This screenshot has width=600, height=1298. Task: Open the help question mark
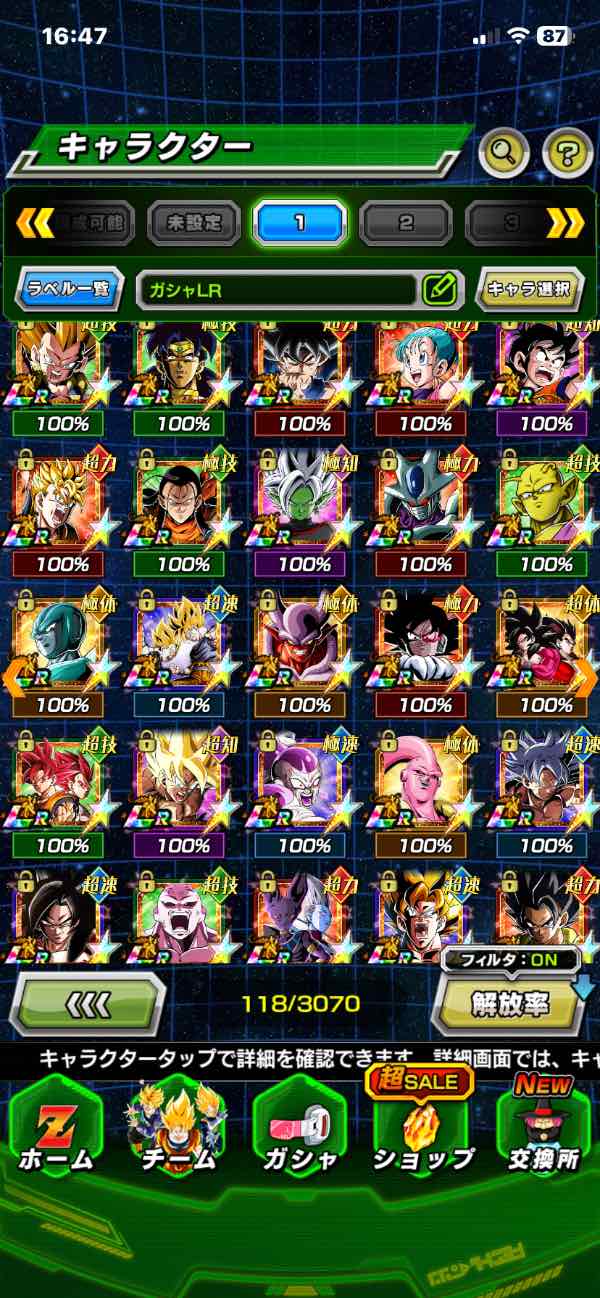[567, 152]
